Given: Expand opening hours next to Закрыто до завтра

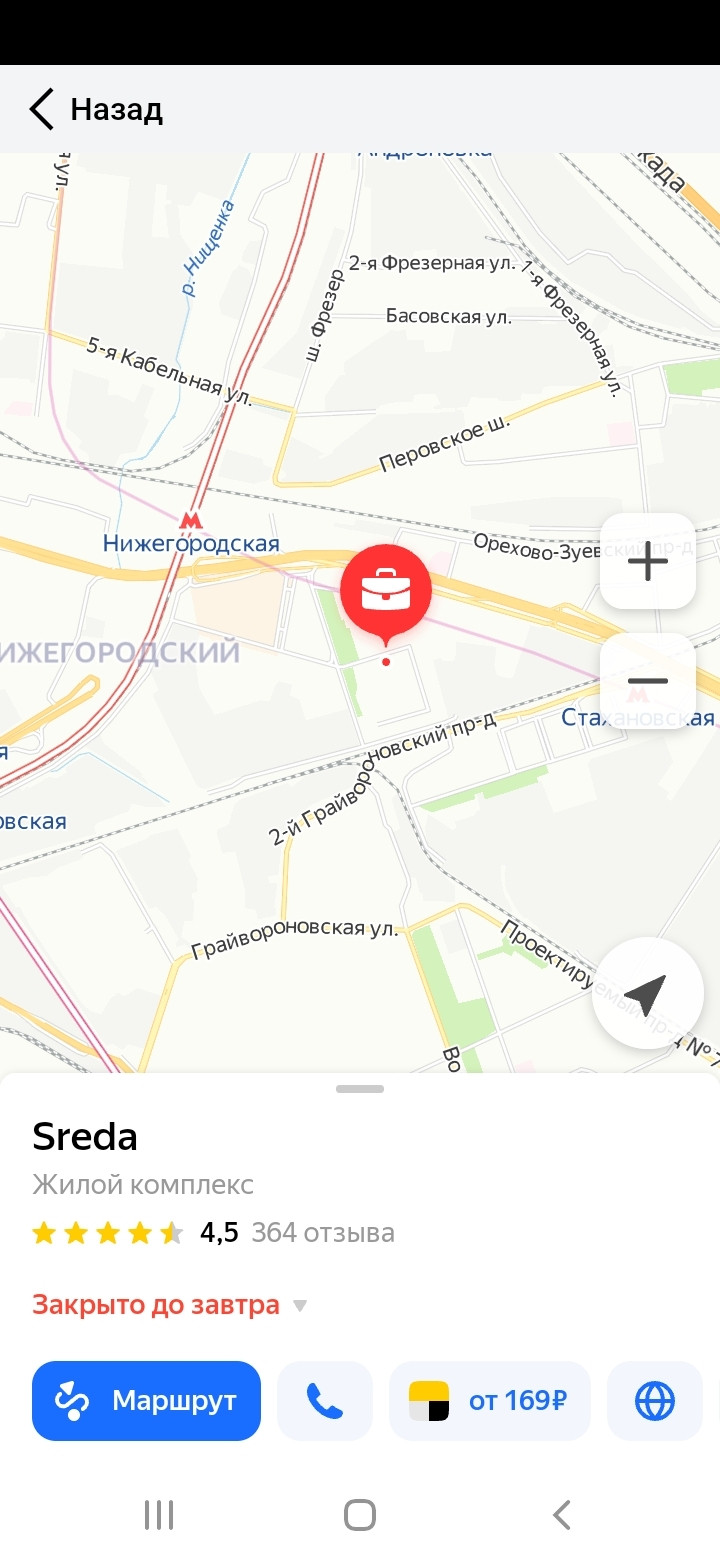Looking at the screenshot, I should click(x=299, y=1306).
